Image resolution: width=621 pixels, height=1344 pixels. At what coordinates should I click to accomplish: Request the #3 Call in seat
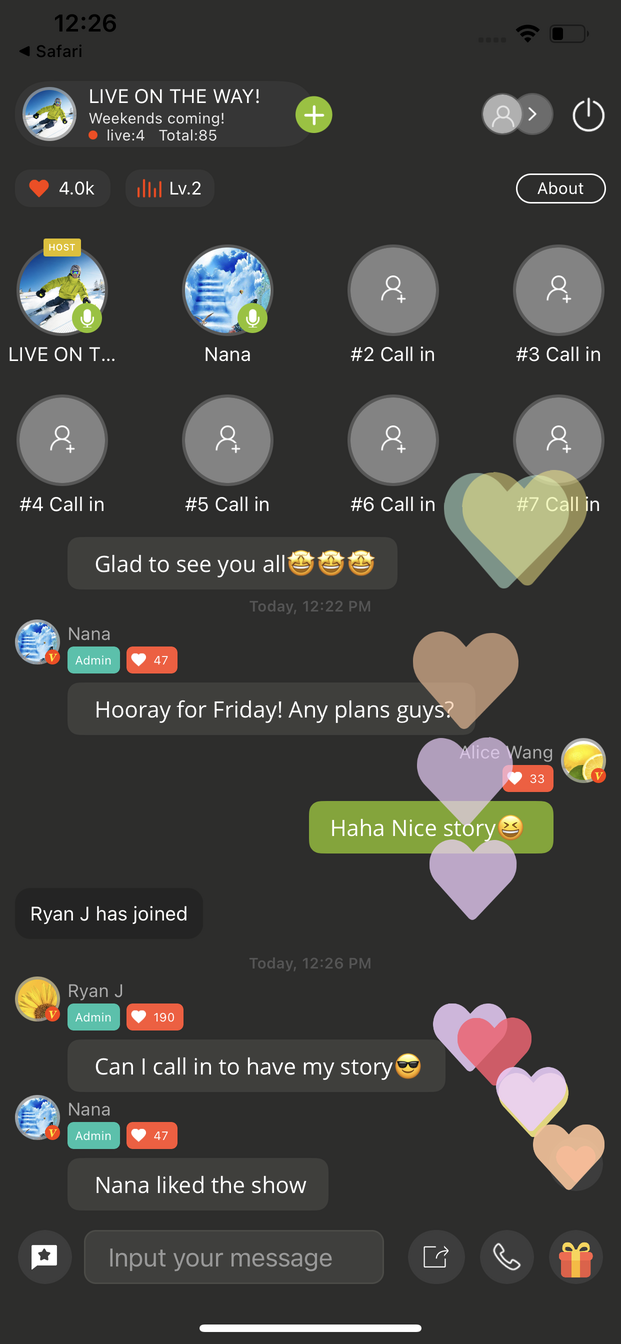coord(558,290)
